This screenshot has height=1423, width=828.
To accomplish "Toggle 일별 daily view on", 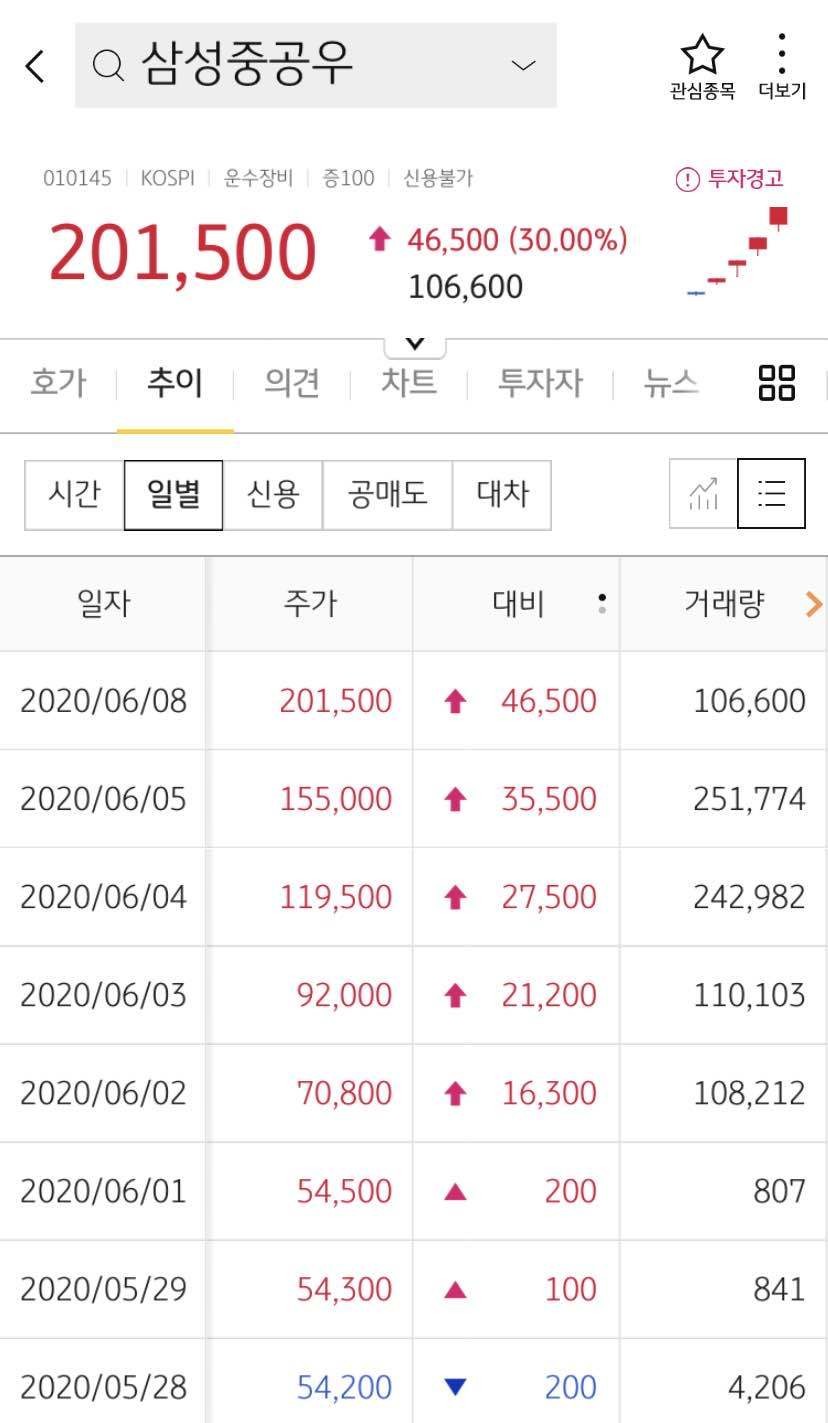I will [173, 494].
